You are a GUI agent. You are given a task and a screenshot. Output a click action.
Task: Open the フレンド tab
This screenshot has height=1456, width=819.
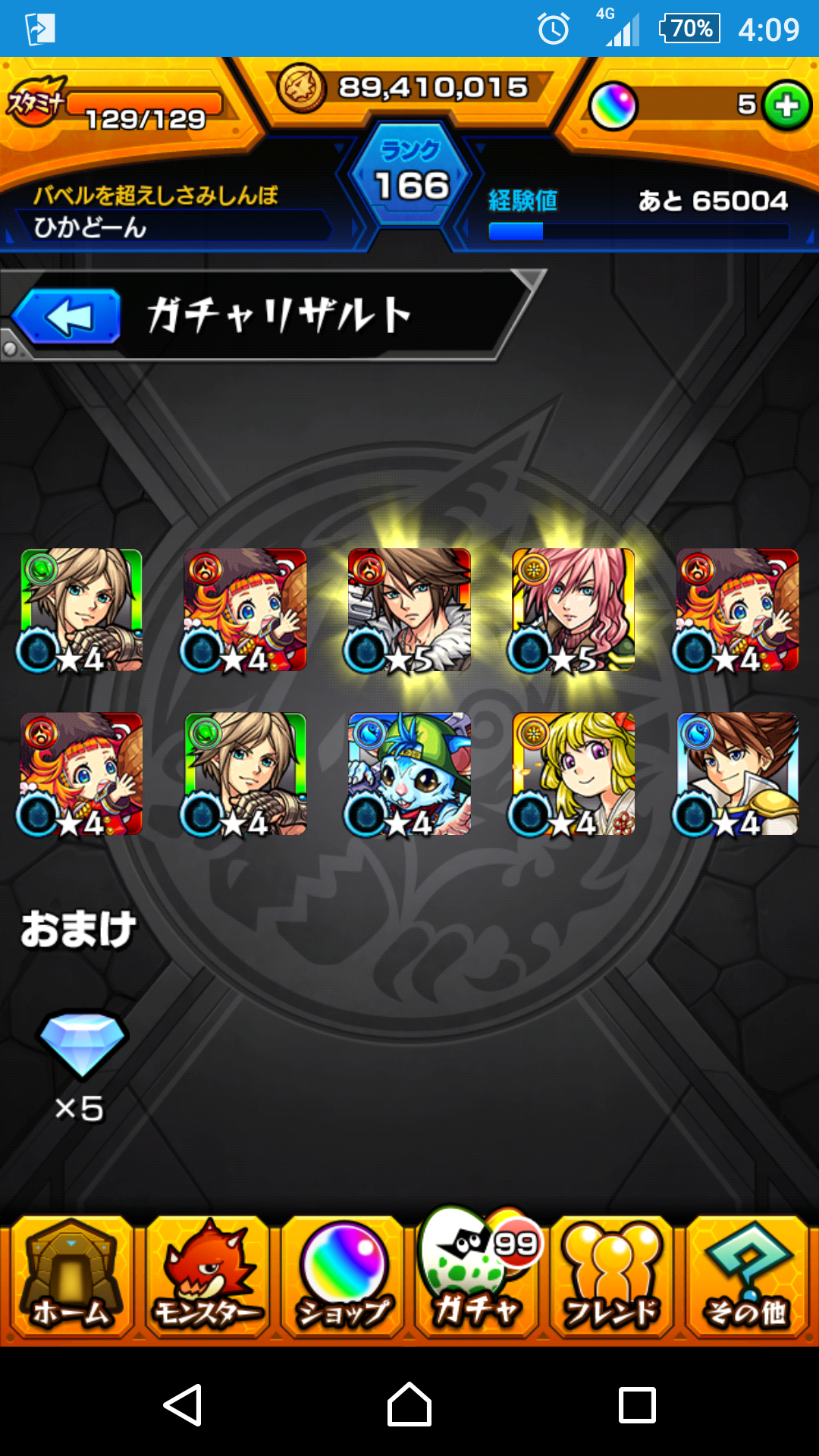pyautogui.click(x=612, y=1278)
